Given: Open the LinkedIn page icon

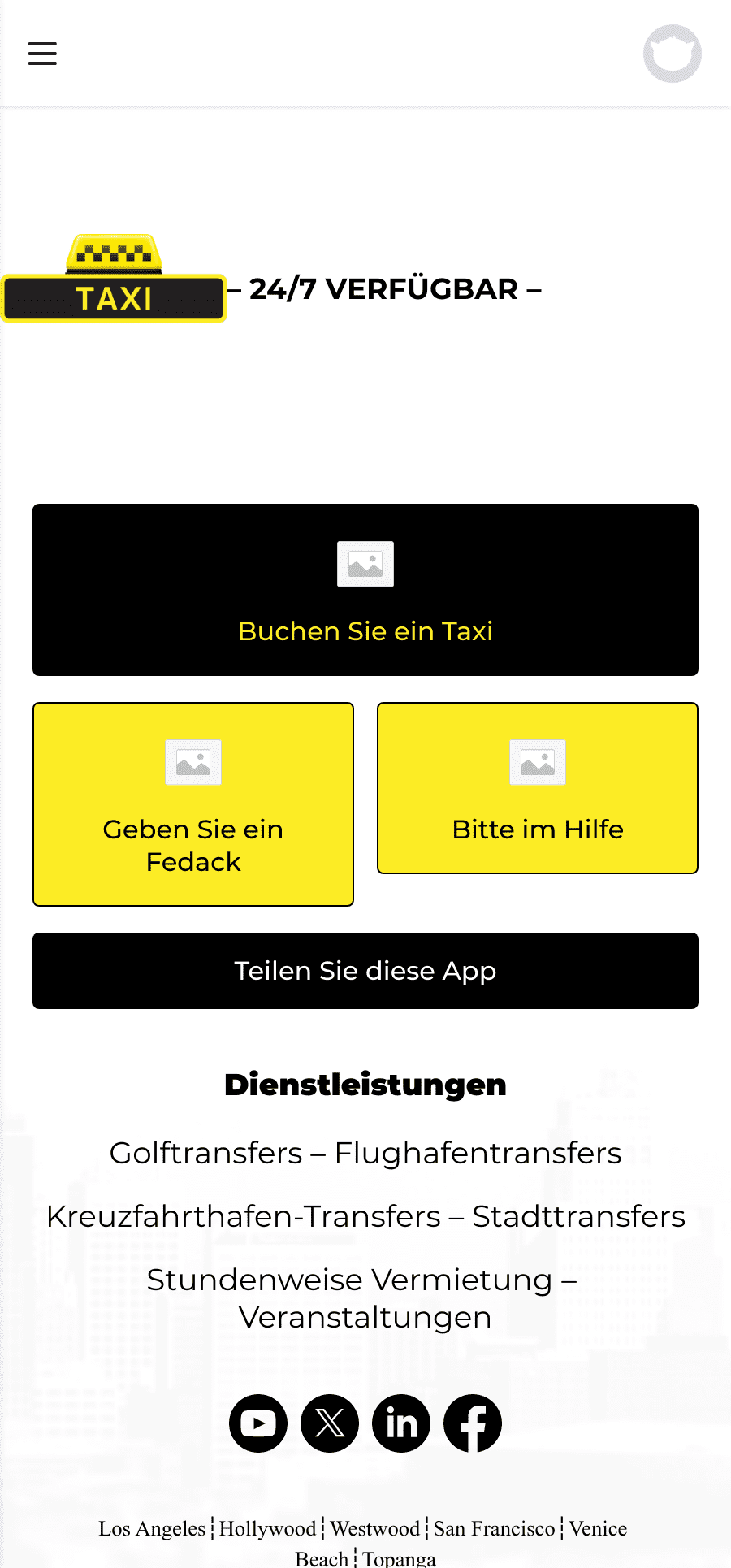Looking at the screenshot, I should pos(401,1423).
